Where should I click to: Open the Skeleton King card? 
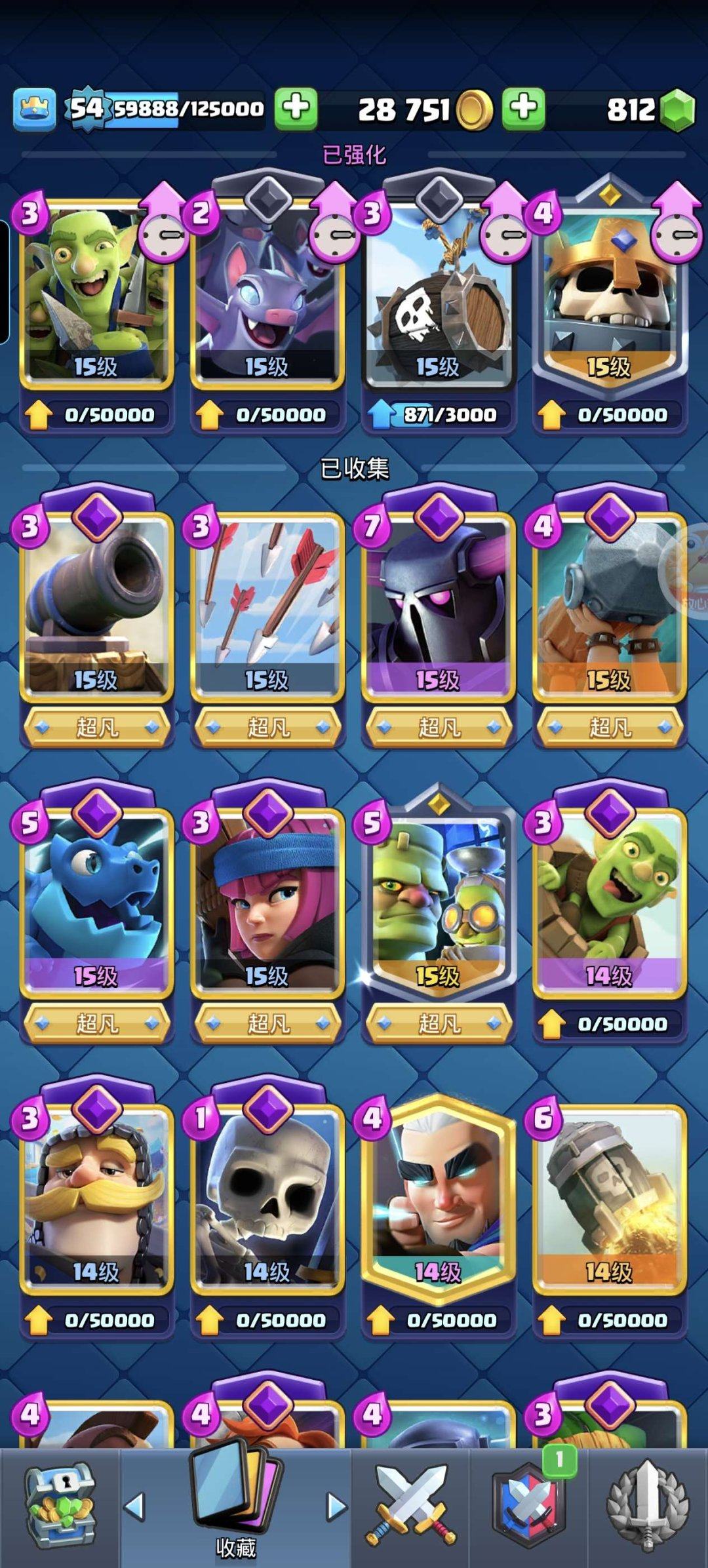tap(609, 295)
